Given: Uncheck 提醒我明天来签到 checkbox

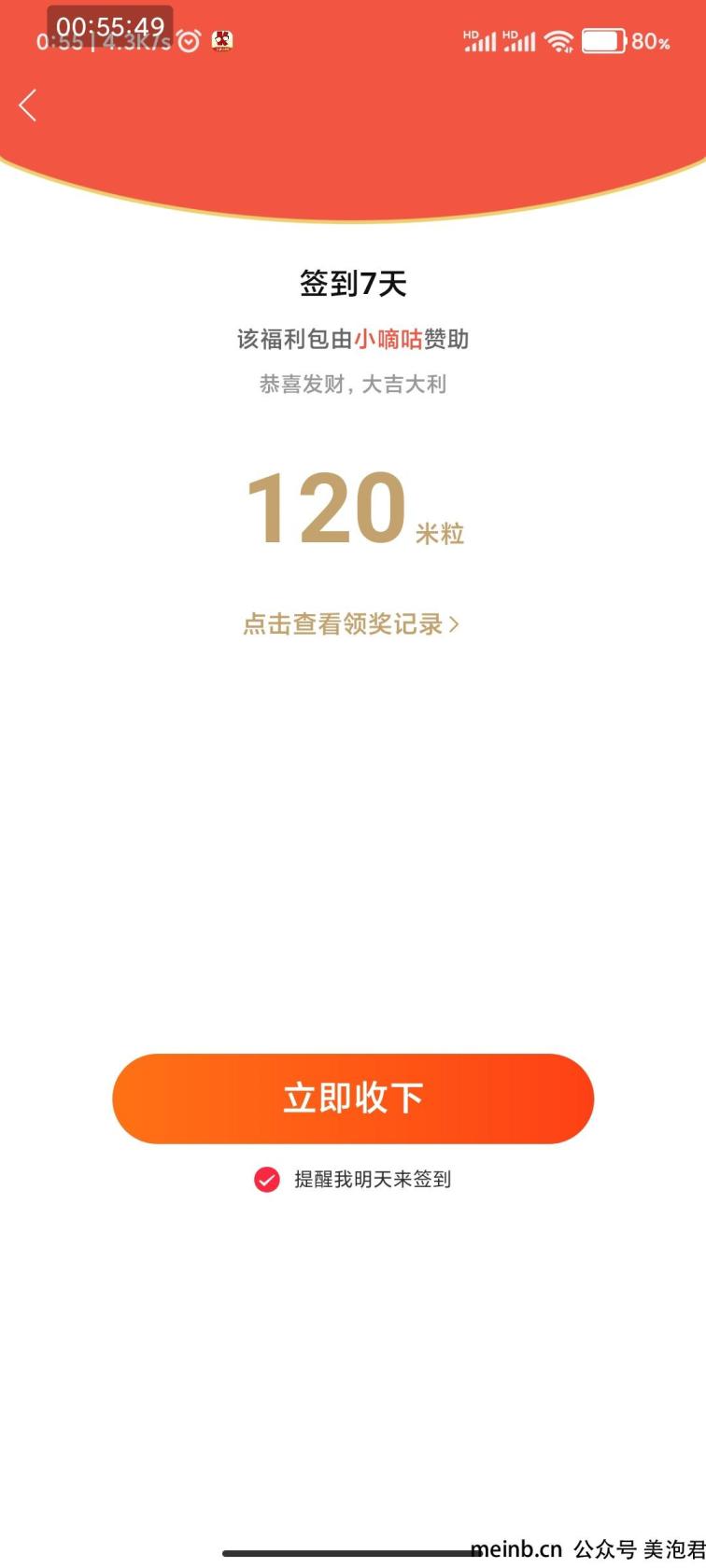Looking at the screenshot, I should click(x=267, y=1180).
